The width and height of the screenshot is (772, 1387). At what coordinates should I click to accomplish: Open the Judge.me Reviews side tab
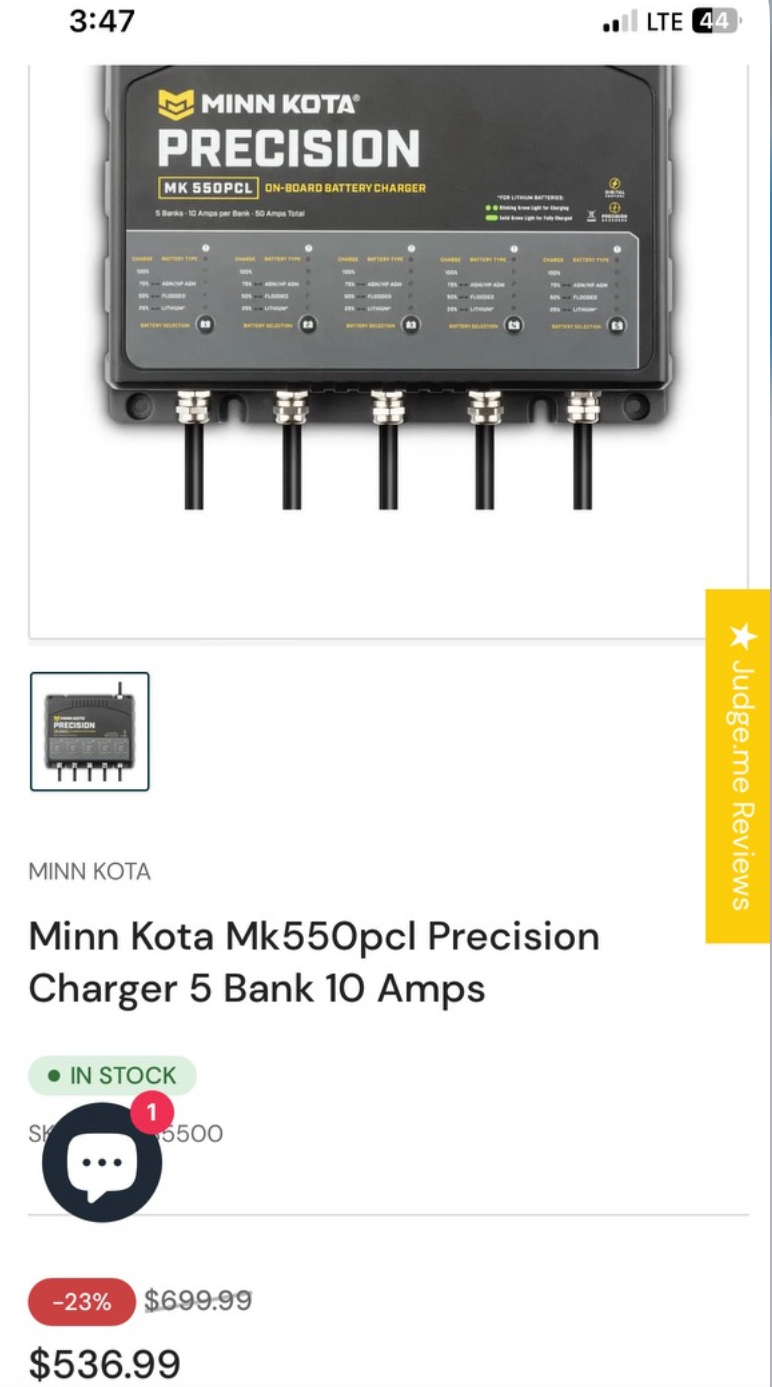click(x=738, y=766)
